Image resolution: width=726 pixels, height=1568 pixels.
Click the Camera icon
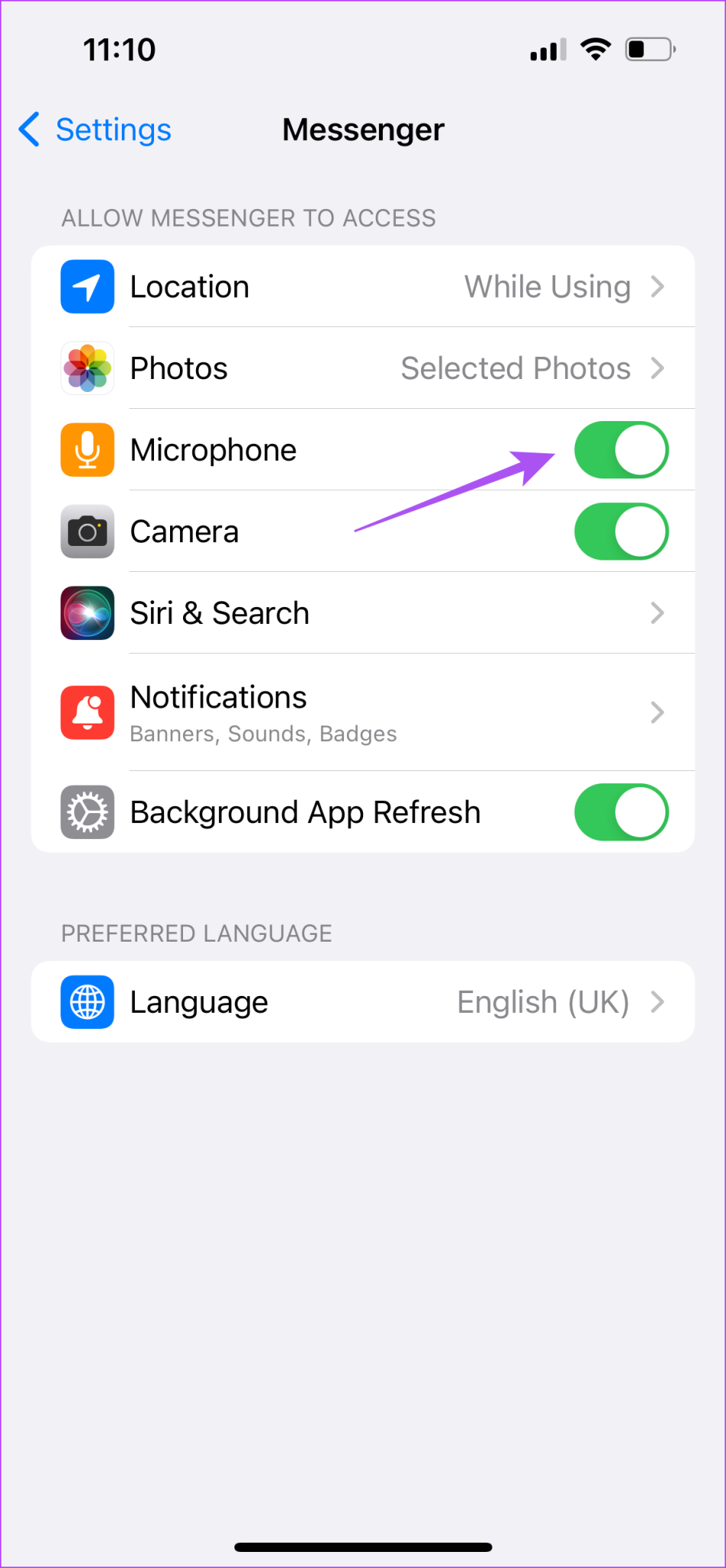point(87,531)
